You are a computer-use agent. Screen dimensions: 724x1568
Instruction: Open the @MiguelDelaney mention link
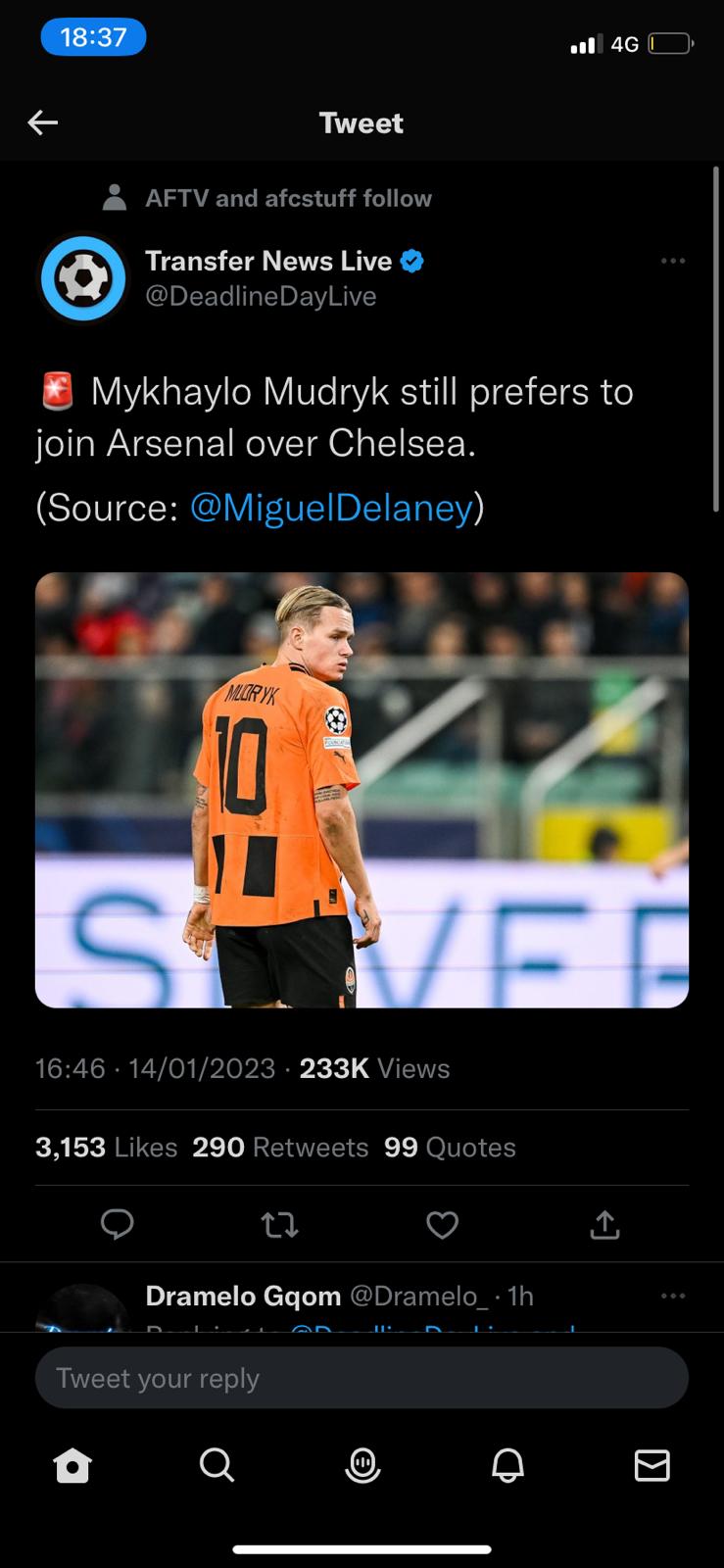coord(331,508)
